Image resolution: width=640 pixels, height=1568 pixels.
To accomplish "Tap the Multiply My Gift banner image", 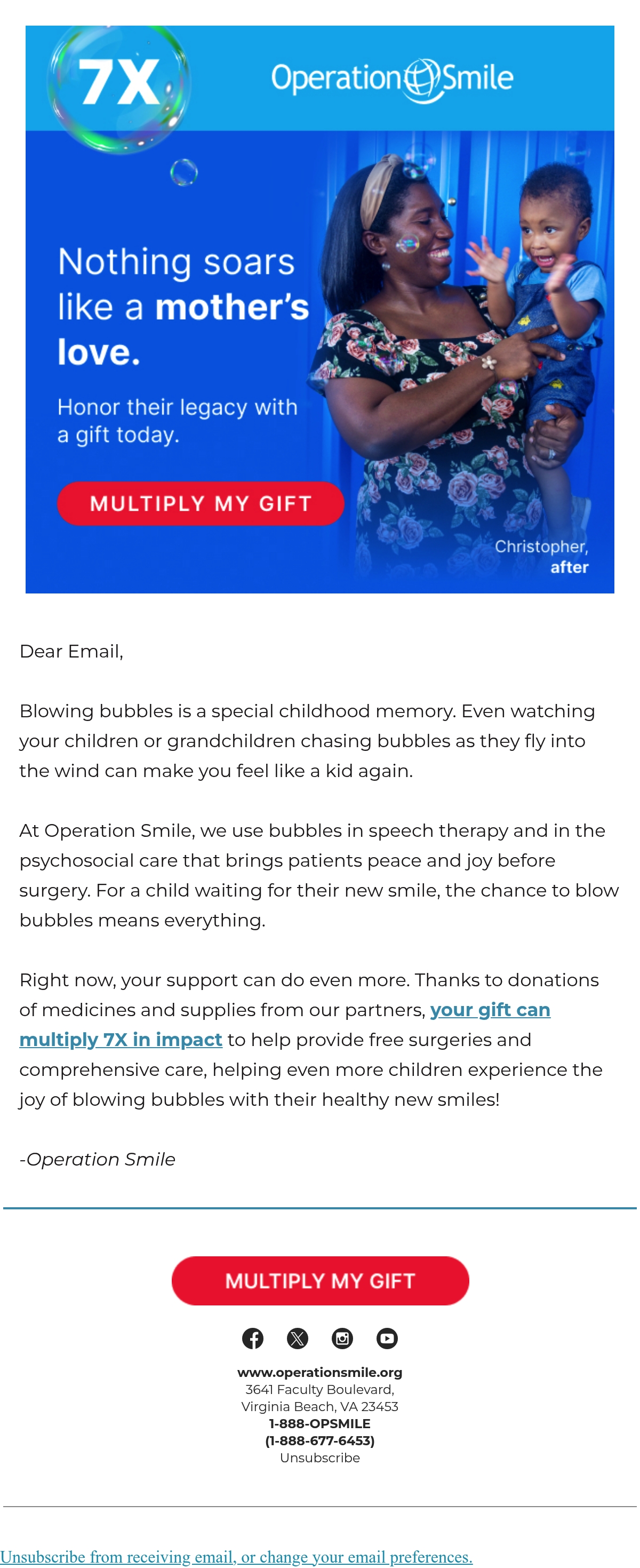I will point(320,309).
